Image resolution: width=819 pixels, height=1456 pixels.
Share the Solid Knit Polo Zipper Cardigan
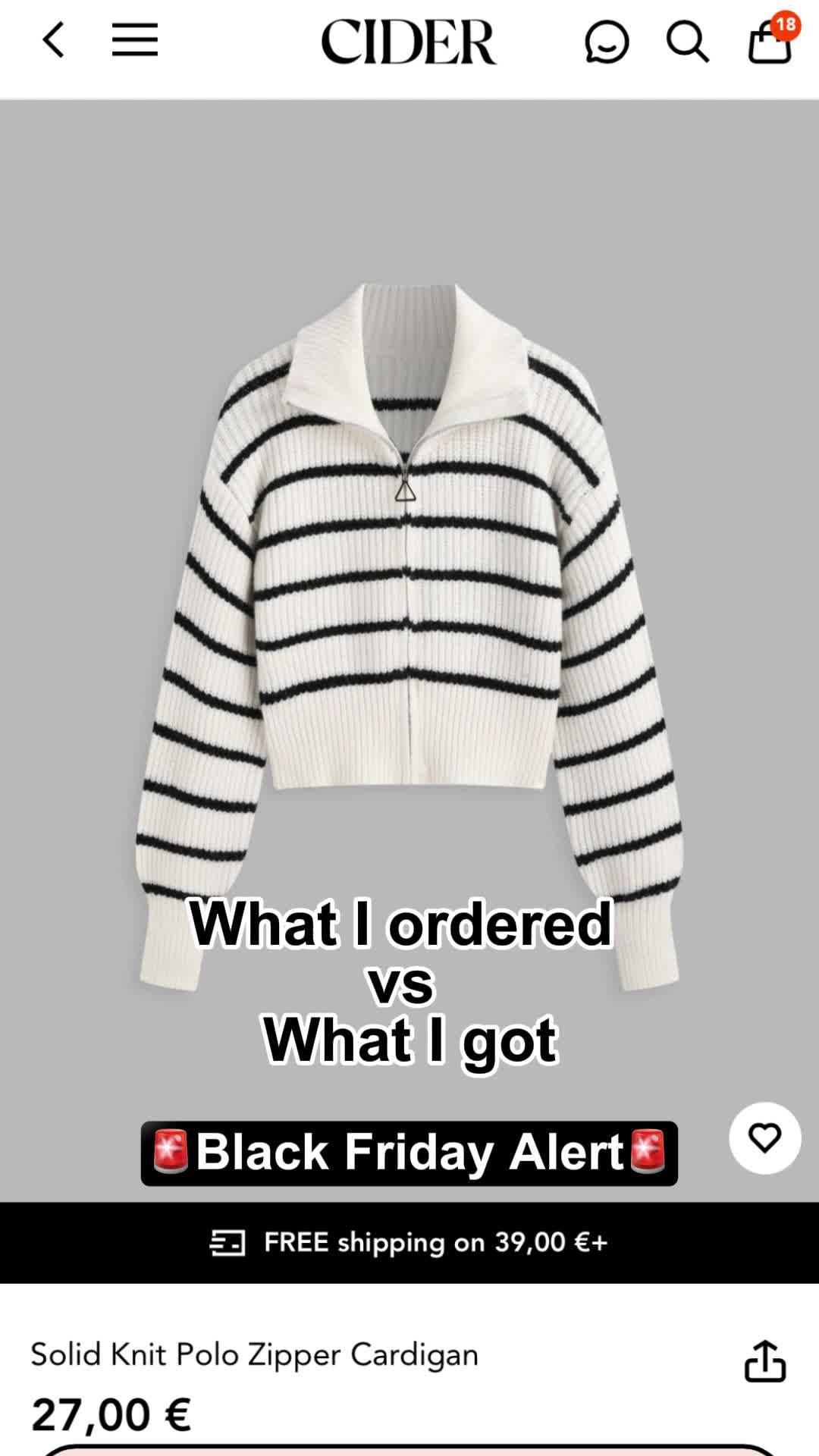click(764, 1360)
